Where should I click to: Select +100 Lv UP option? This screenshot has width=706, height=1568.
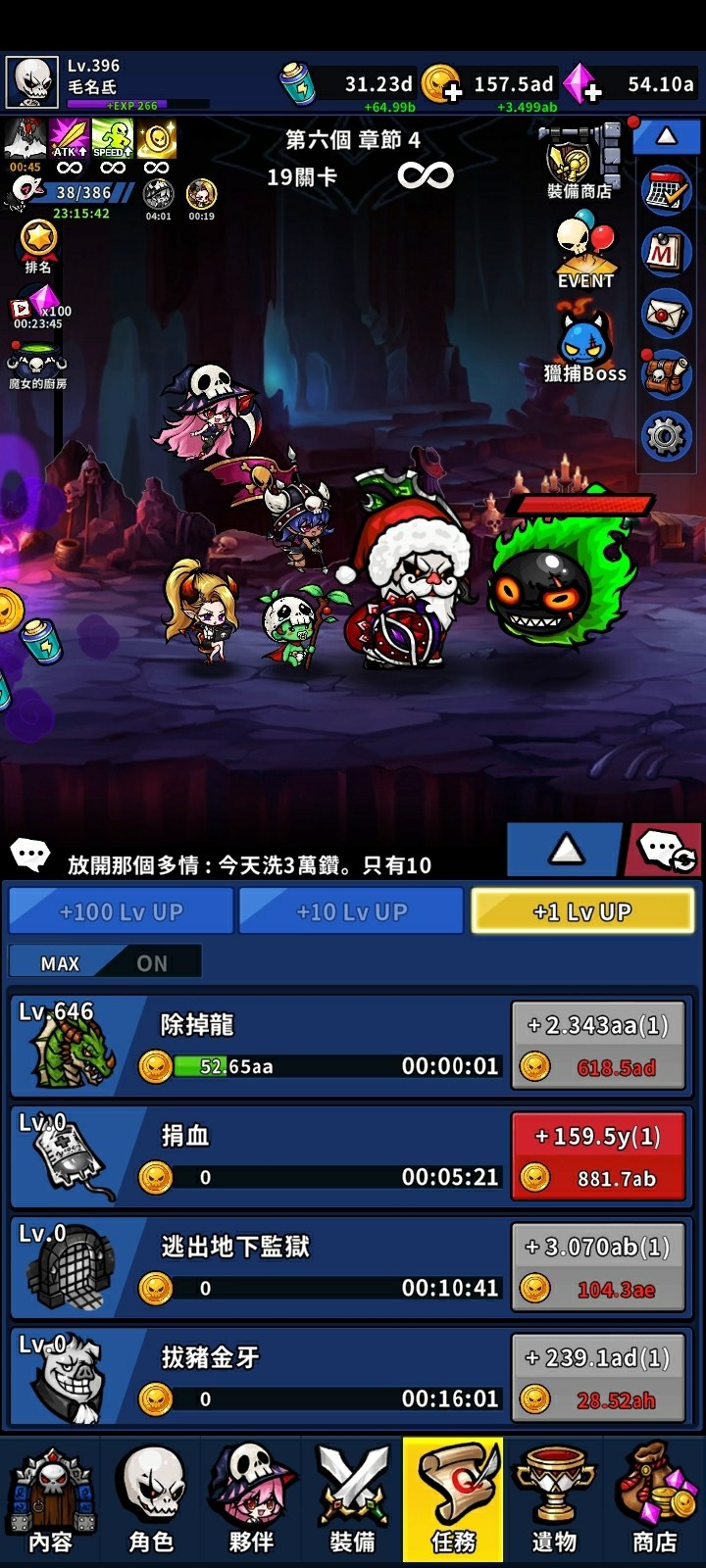click(122, 911)
